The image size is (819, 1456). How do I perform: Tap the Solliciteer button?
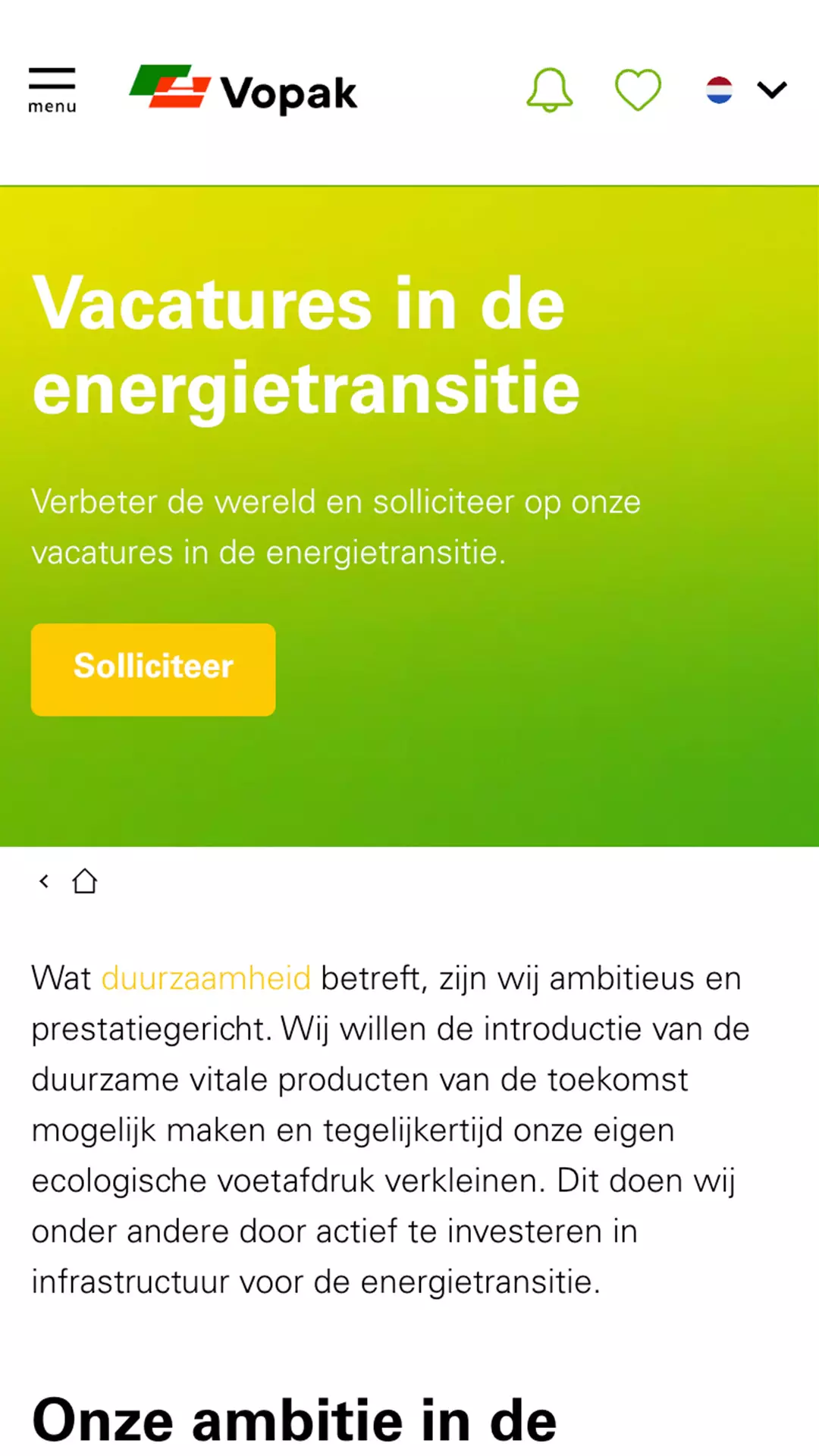pyautogui.click(x=153, y=669)
